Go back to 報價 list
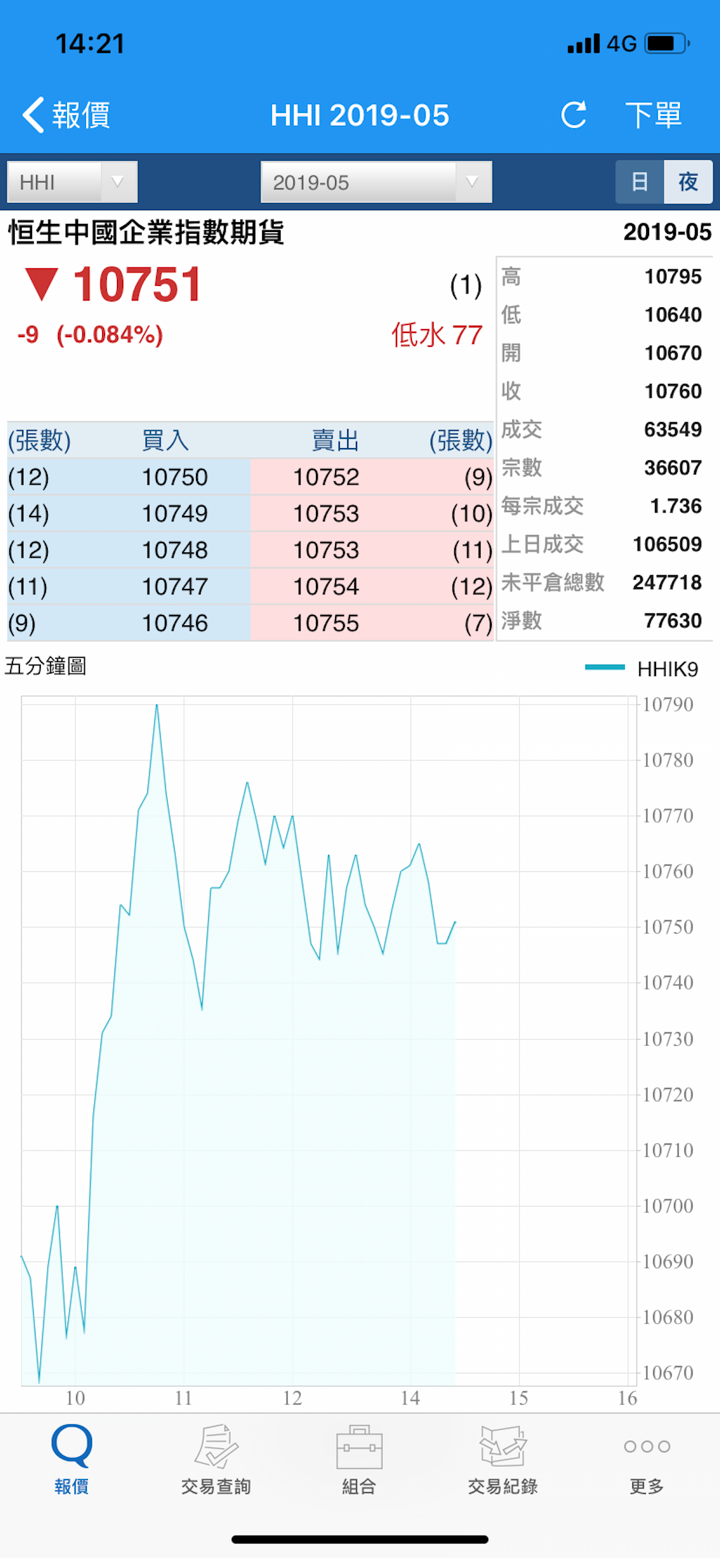The width and height of the screenshot is (720, 1558). 66,115
